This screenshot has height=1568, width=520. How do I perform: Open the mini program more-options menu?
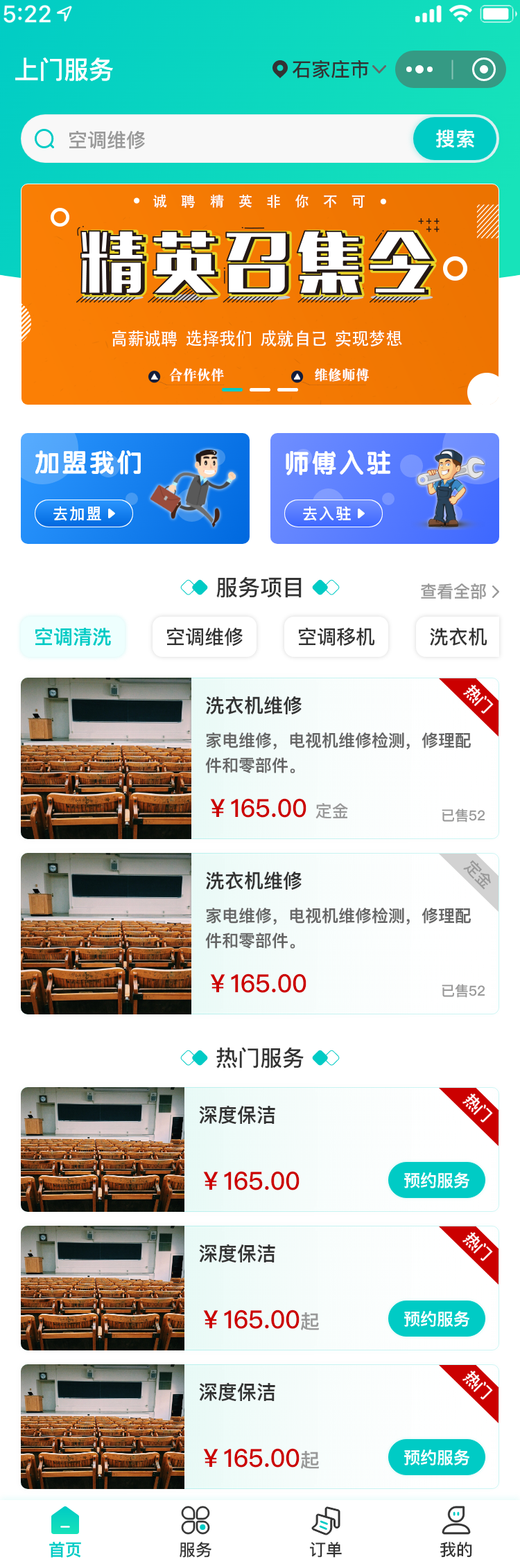pyautogui.click(x=420, y=69)
